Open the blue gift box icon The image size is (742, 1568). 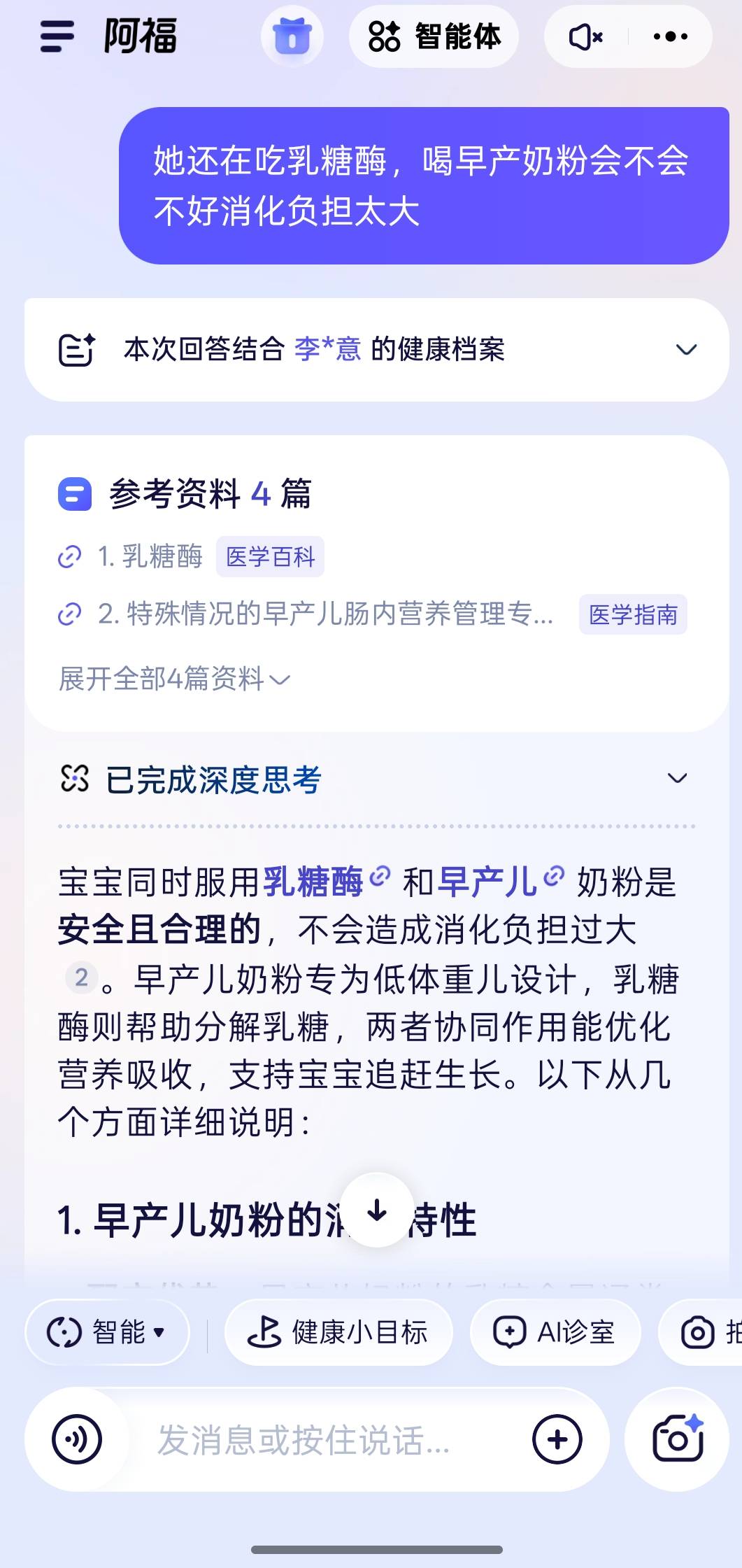292,37
